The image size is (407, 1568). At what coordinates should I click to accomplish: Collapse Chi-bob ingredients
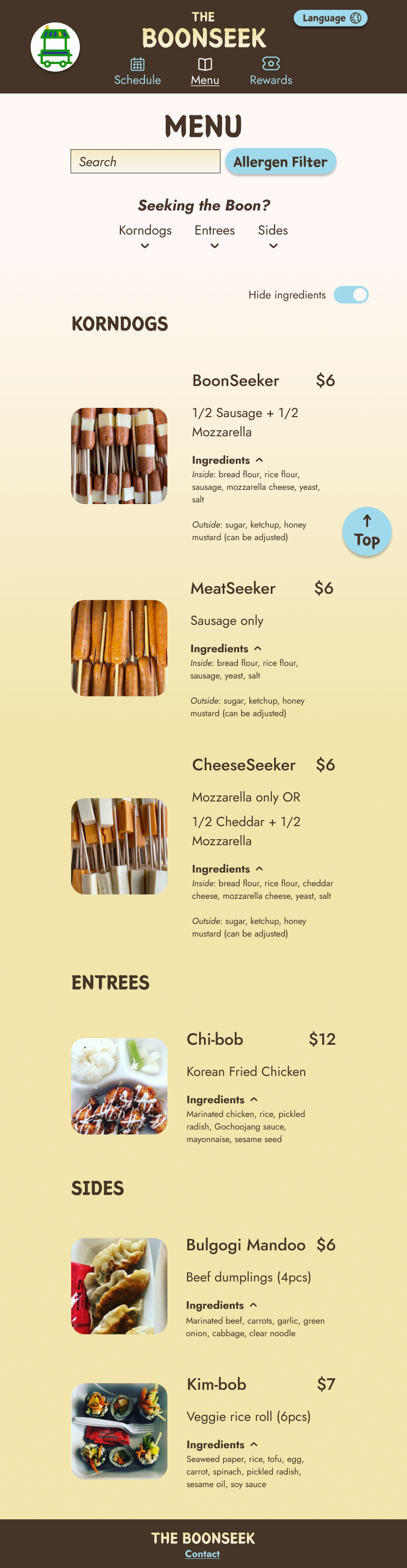click(x=222, y=1100)
